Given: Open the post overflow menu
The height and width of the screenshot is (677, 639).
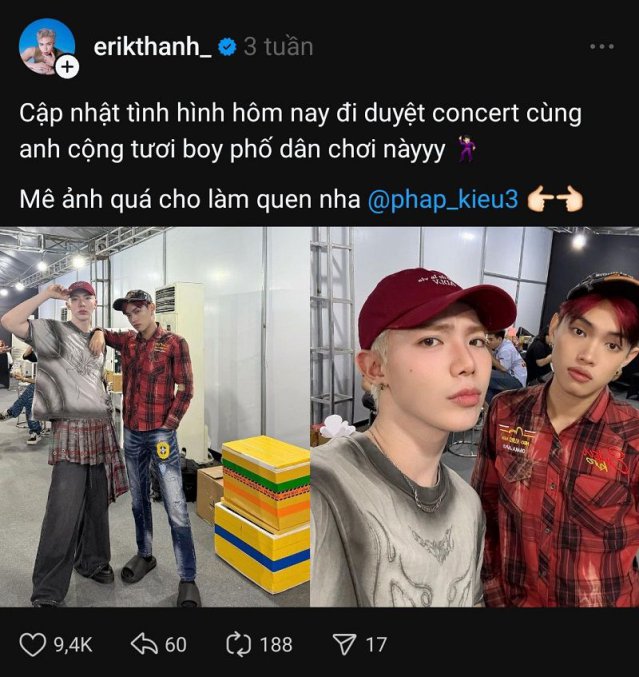Looking at the screenshot, I should pos(601,47).
